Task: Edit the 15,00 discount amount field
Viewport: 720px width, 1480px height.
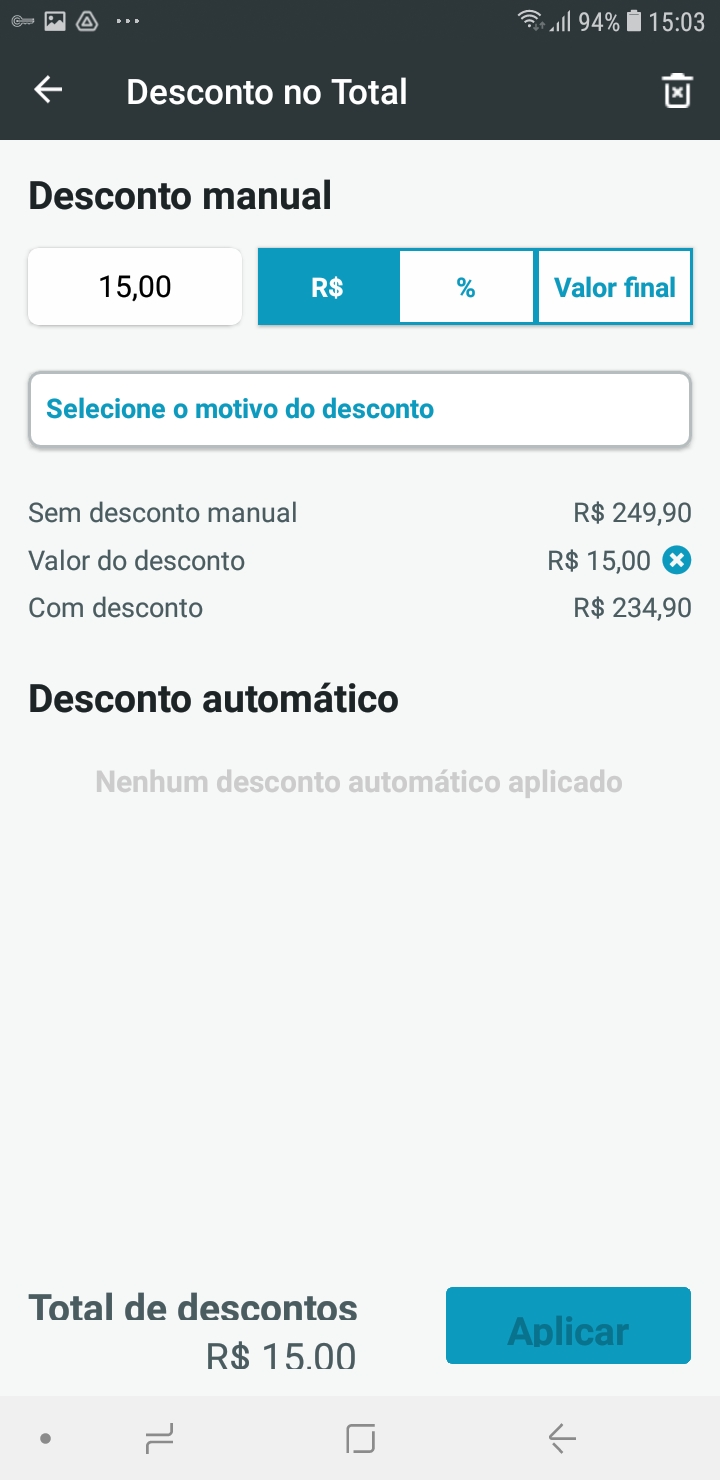Action: tap(135, 287)
